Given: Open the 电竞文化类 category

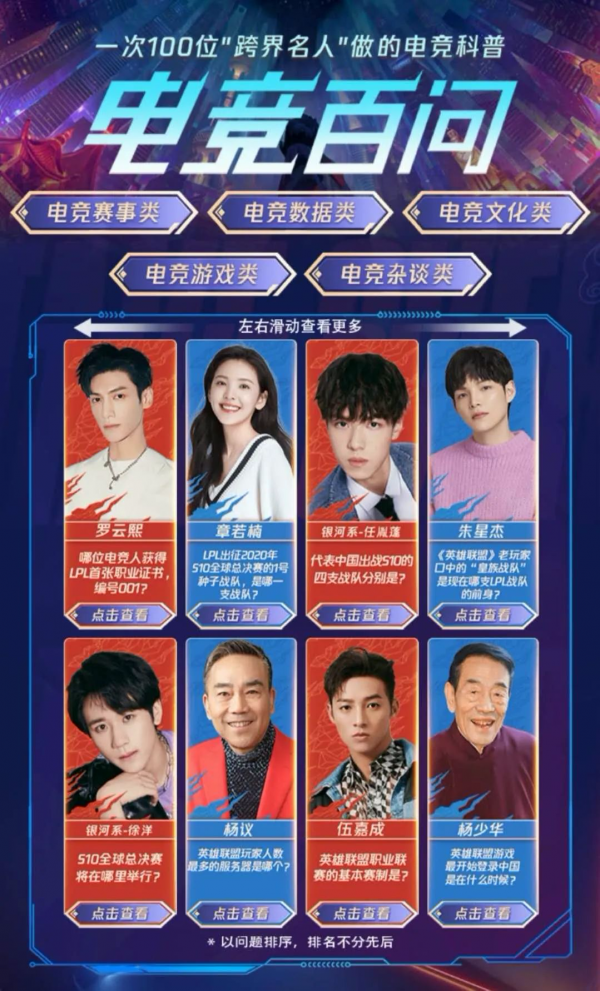Looking at the screenshot, I should pyautogui.click(x=496, y=213).
